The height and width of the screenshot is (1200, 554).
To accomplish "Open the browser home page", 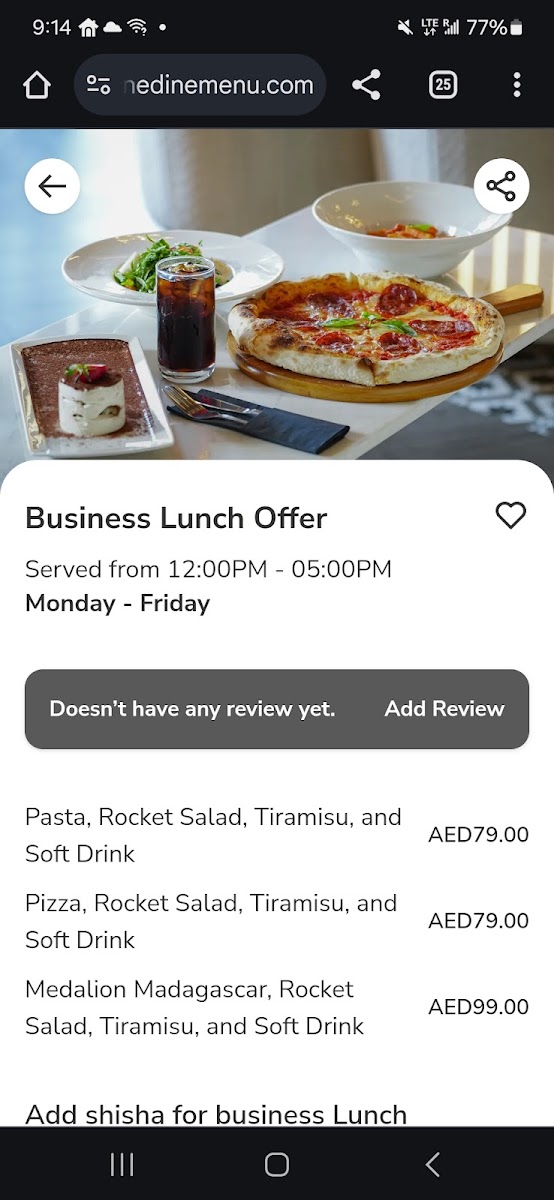I will (37, 85).
